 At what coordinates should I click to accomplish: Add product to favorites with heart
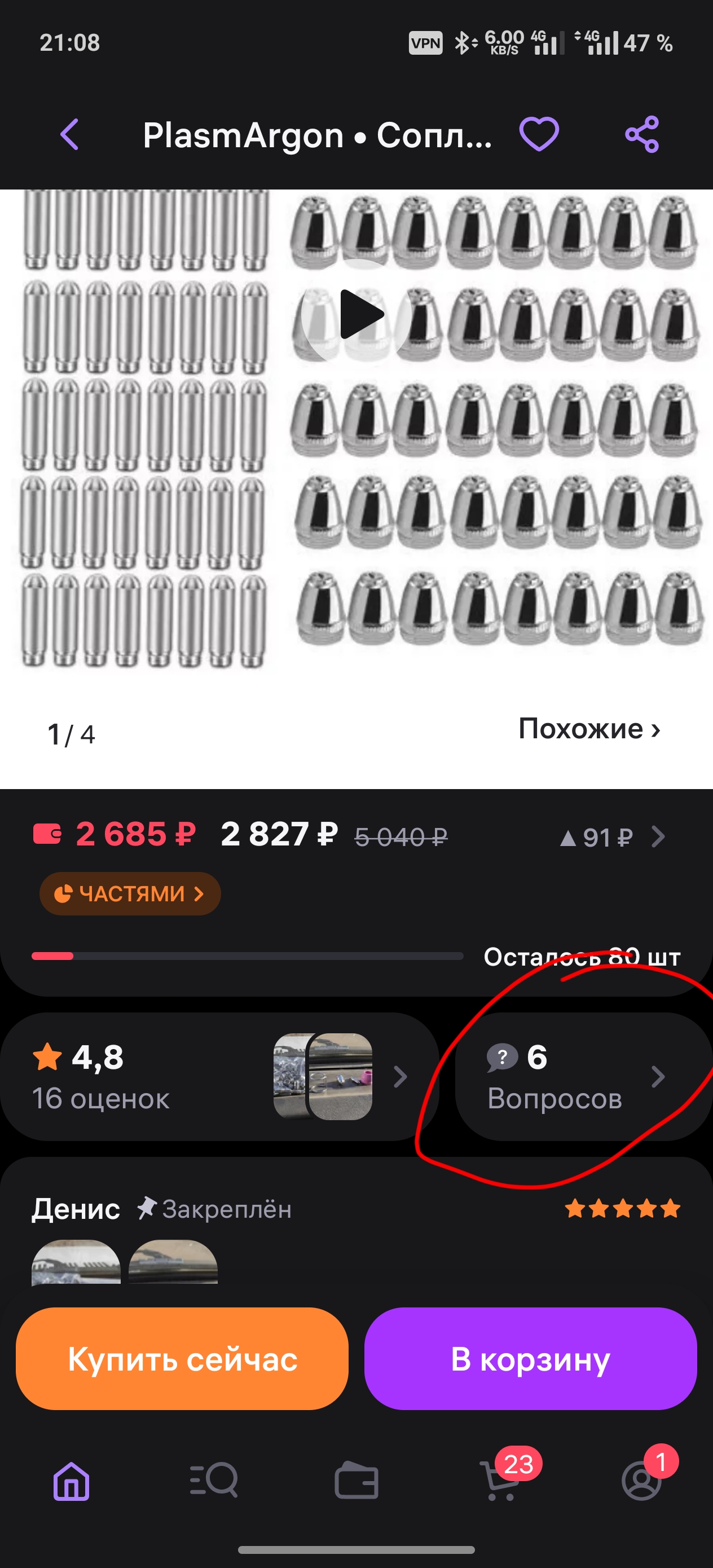click(539, 134)
